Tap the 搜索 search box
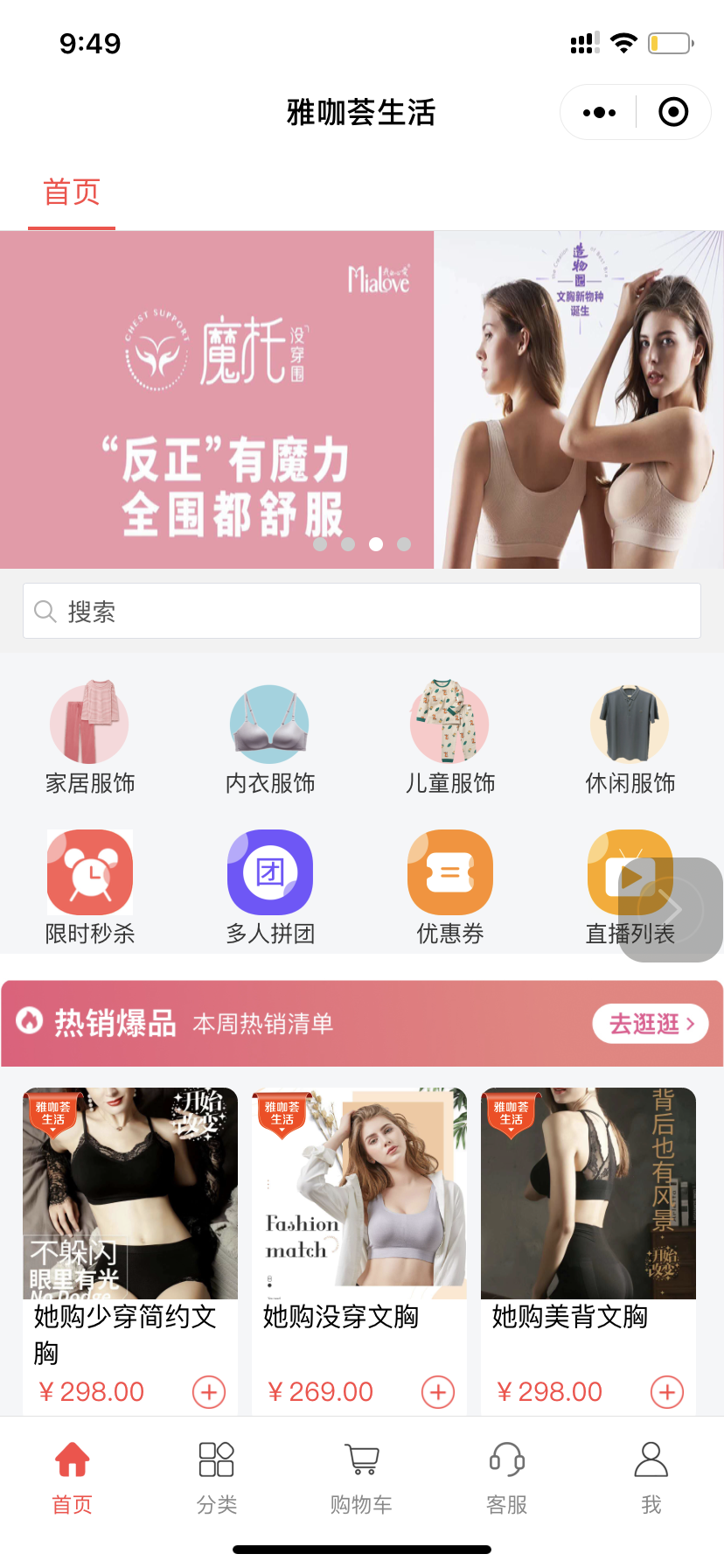 point(361,611)
